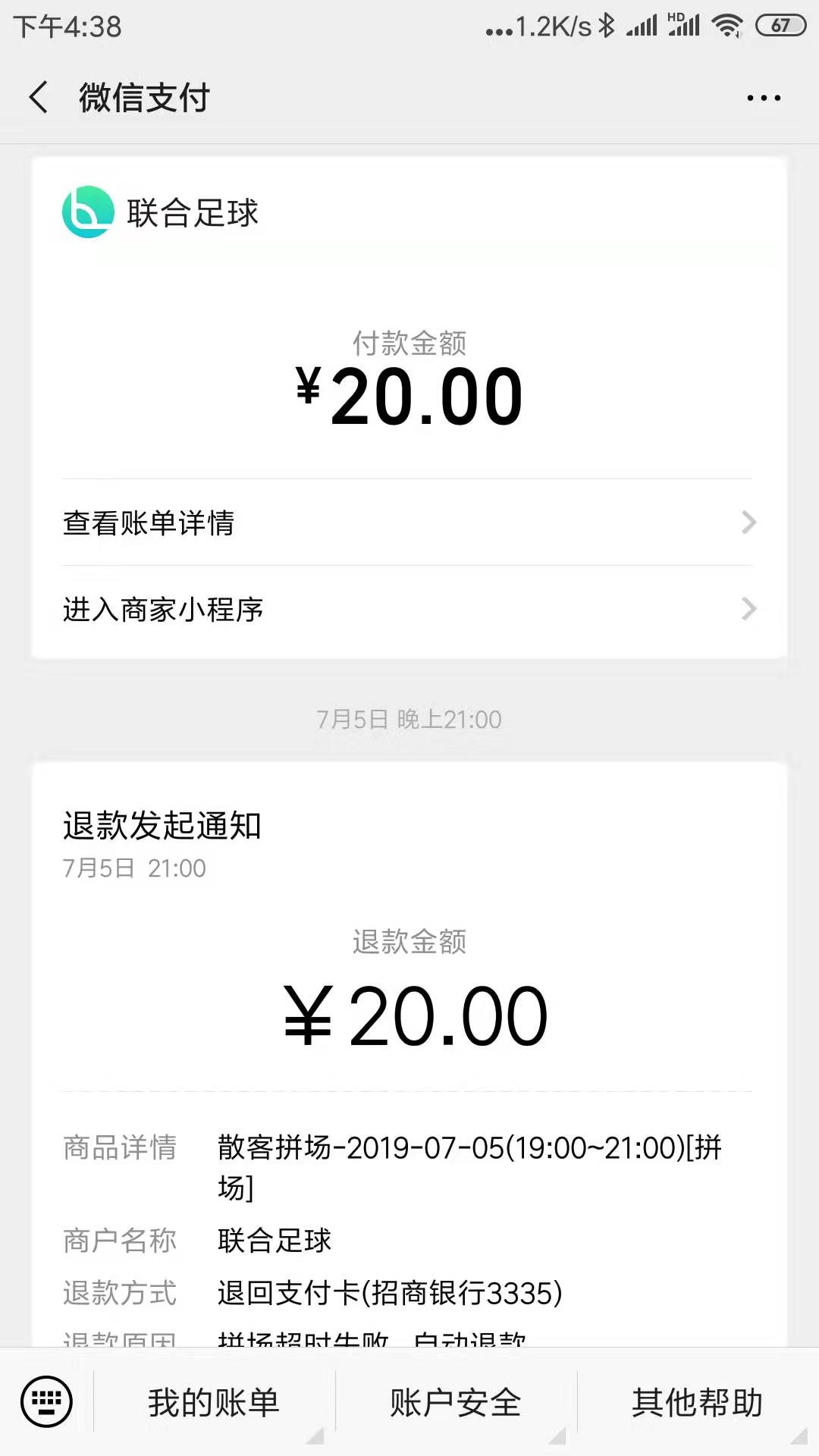Tap the timestamp 7月5日 晚上21:00
This screenshot has width=819, height=1456.
pos(409,720)
